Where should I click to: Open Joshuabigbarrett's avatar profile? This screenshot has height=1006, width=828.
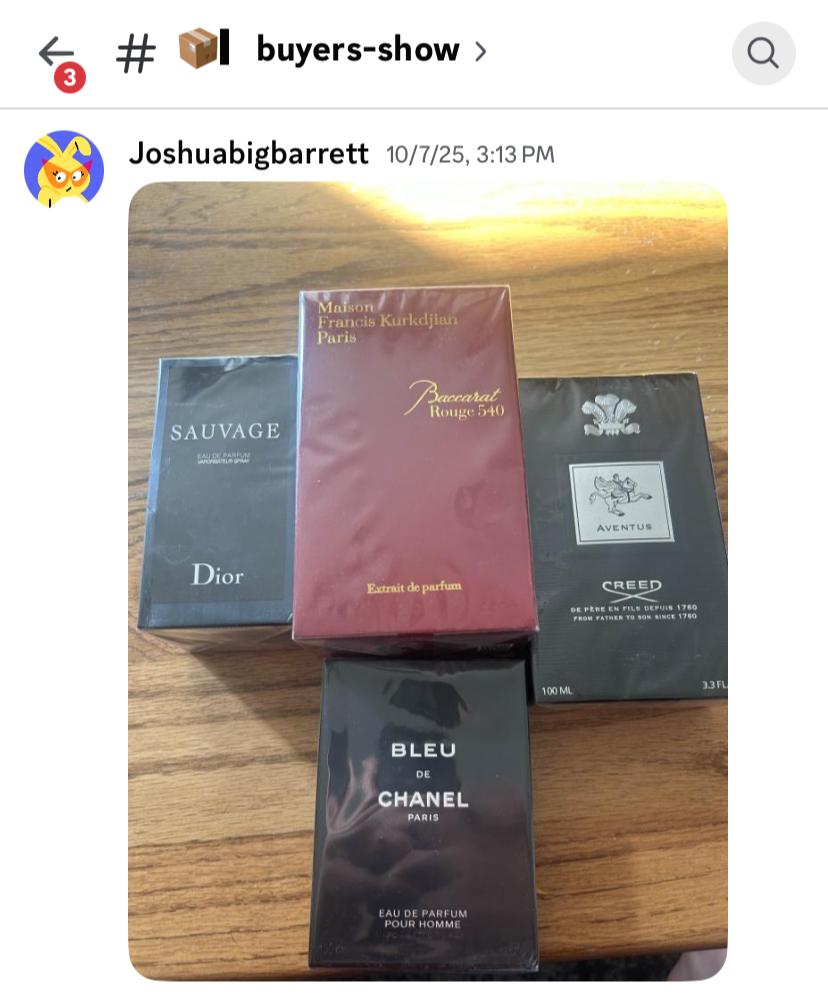click(64, 168)
